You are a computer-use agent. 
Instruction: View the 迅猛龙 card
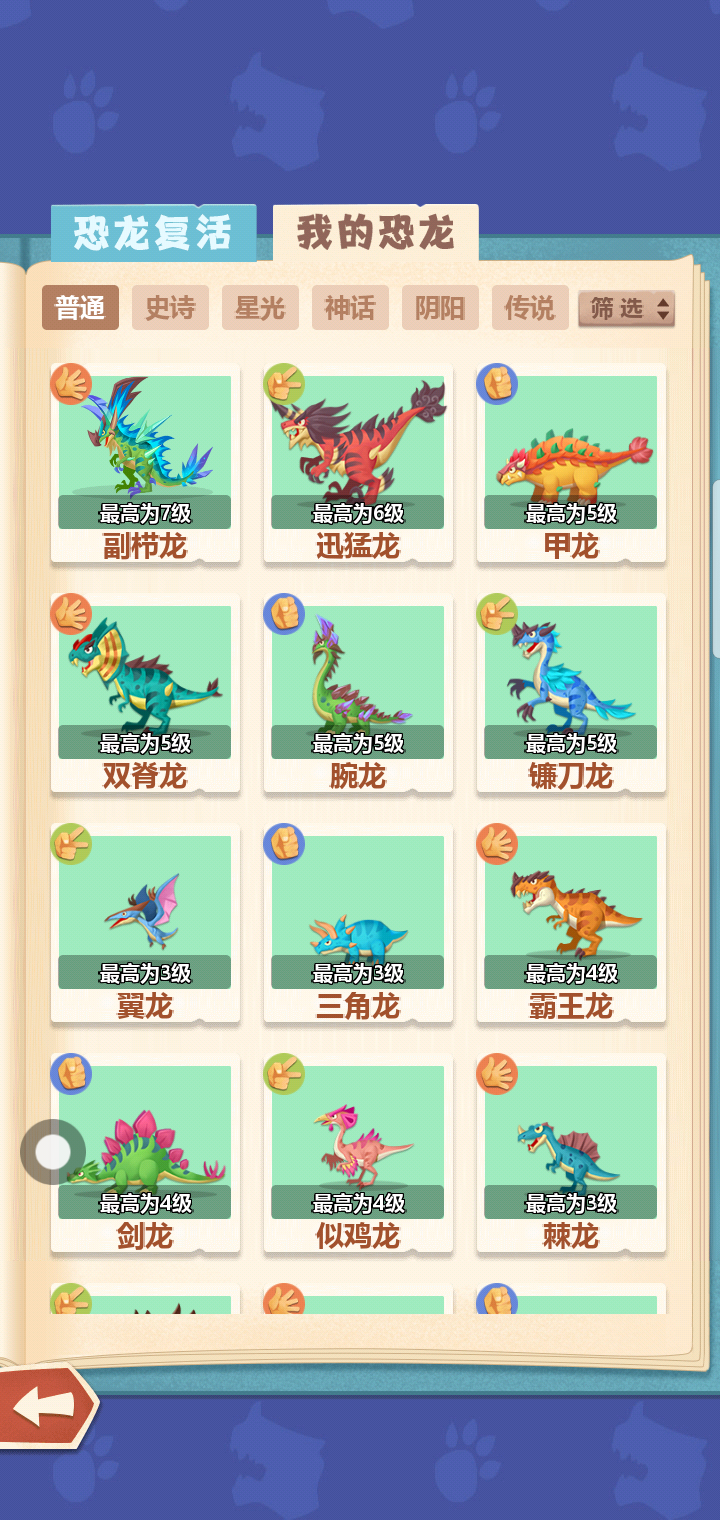click(x=358, y=463)
